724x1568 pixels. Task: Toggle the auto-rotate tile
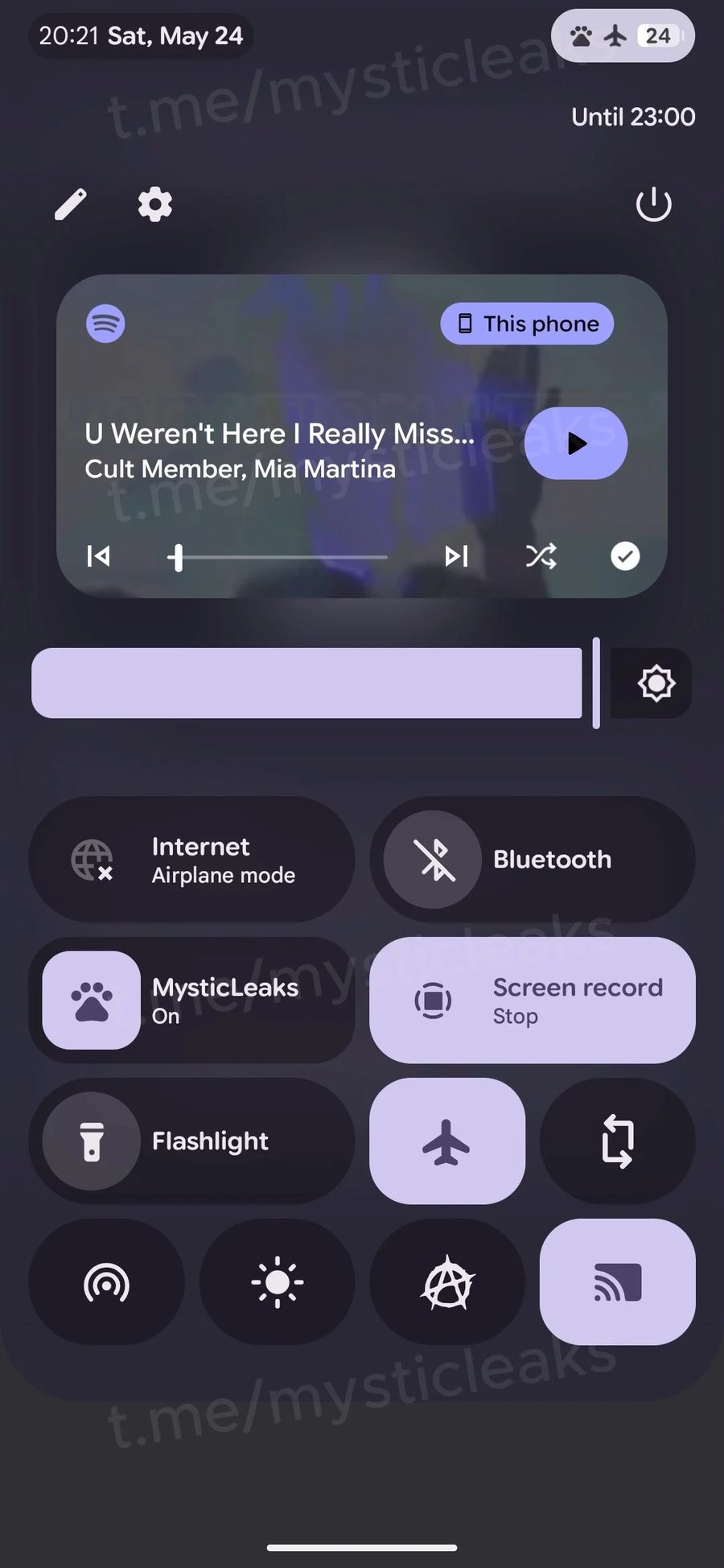pyautogui.click(x=617, y=1141)
